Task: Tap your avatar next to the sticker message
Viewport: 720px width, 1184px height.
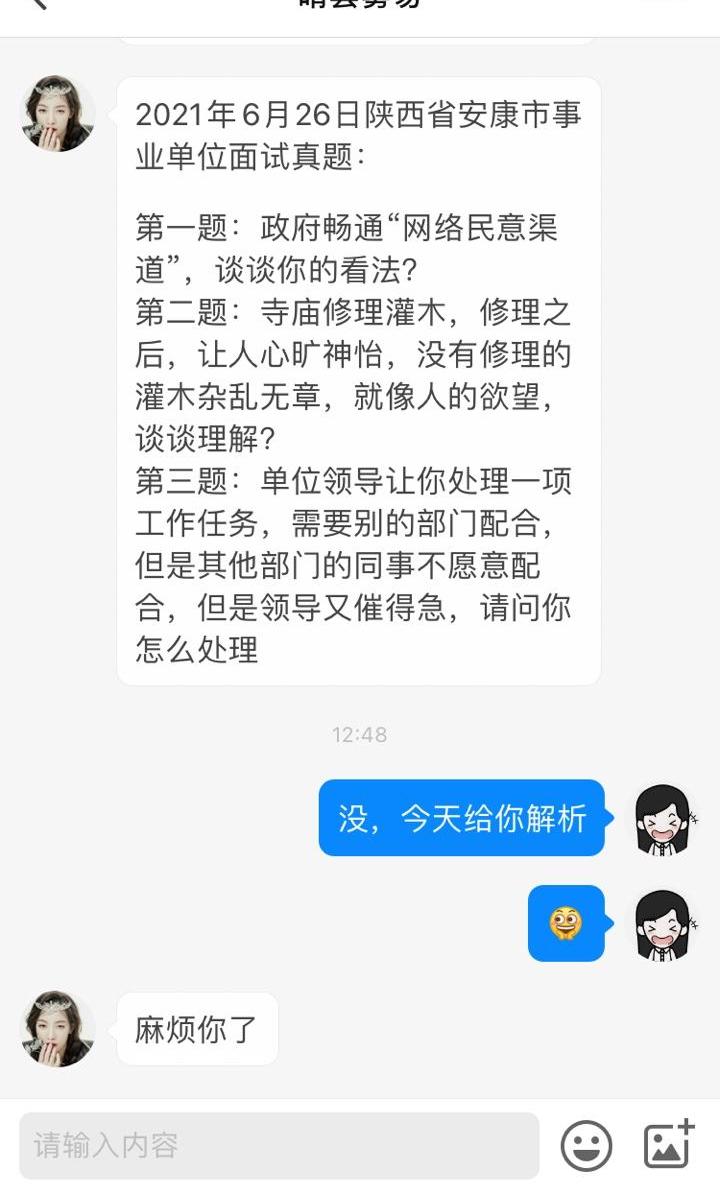Action: [x=662, y=926]
